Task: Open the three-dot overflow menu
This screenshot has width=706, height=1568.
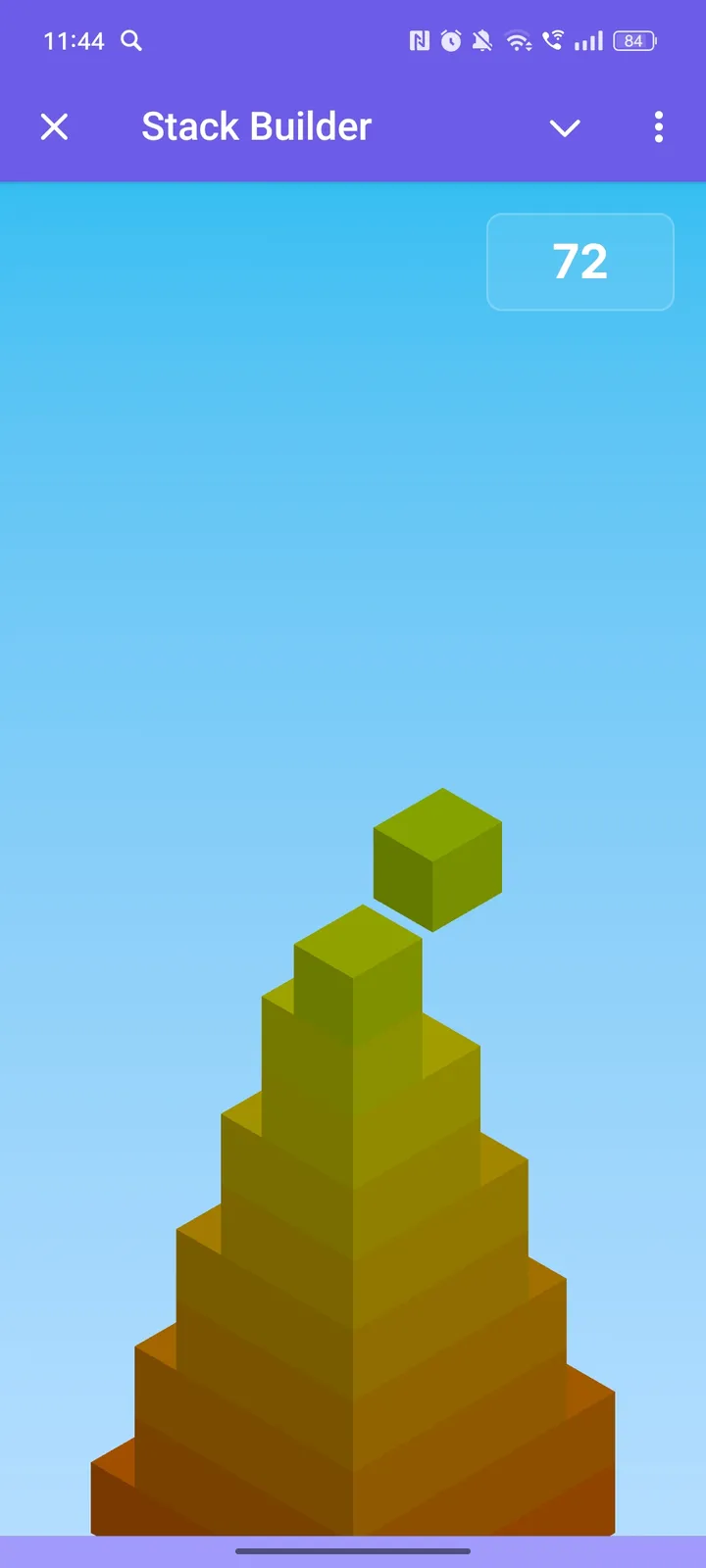Action: (658, 127)
